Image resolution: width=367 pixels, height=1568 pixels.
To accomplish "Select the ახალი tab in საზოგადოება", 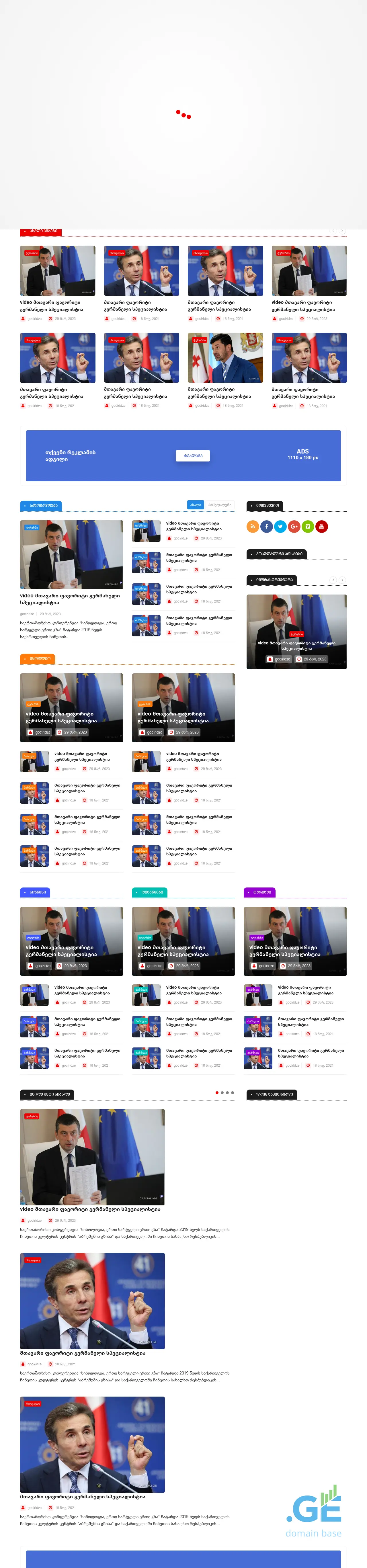I will pos(195,505).
